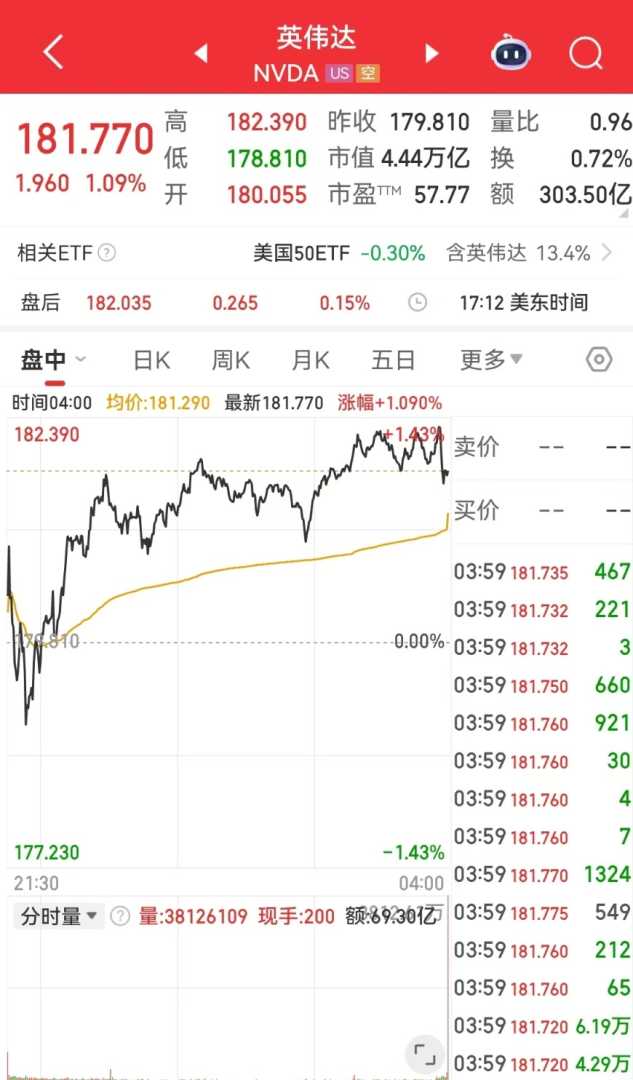Switch to the next stock
Screen dimensions: 633x1080
click(x=432, y=53)
